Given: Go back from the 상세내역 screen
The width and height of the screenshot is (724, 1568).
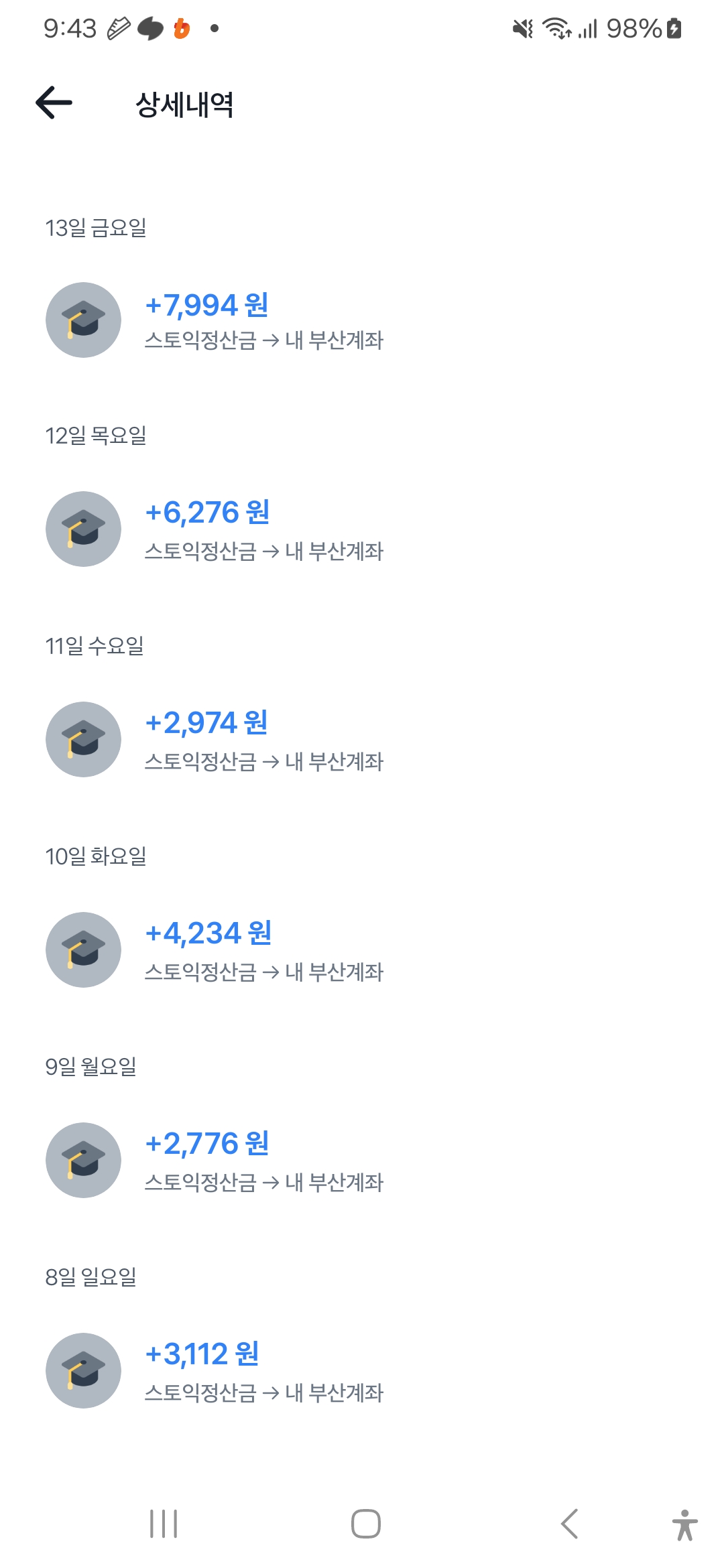Looking at the screenshot, I should coord(54,103).
